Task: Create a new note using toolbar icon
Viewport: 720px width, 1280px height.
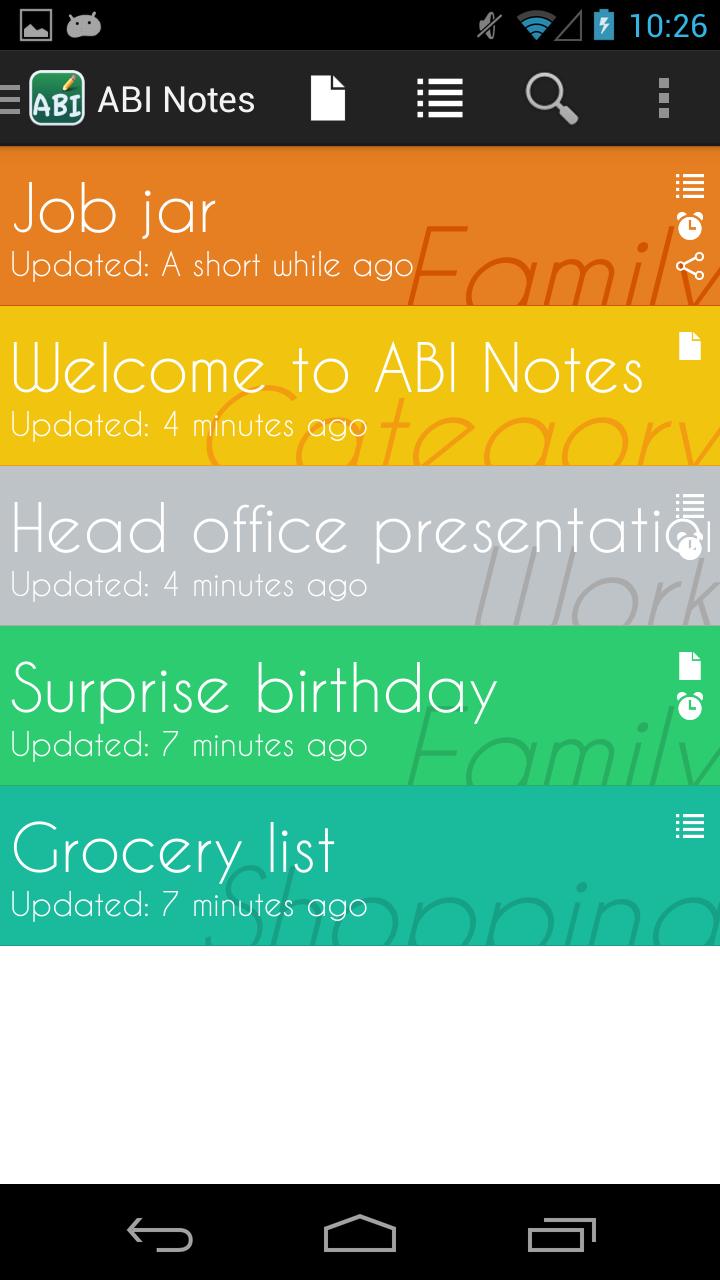Action: pyautogui.click(x=328, y=97)
